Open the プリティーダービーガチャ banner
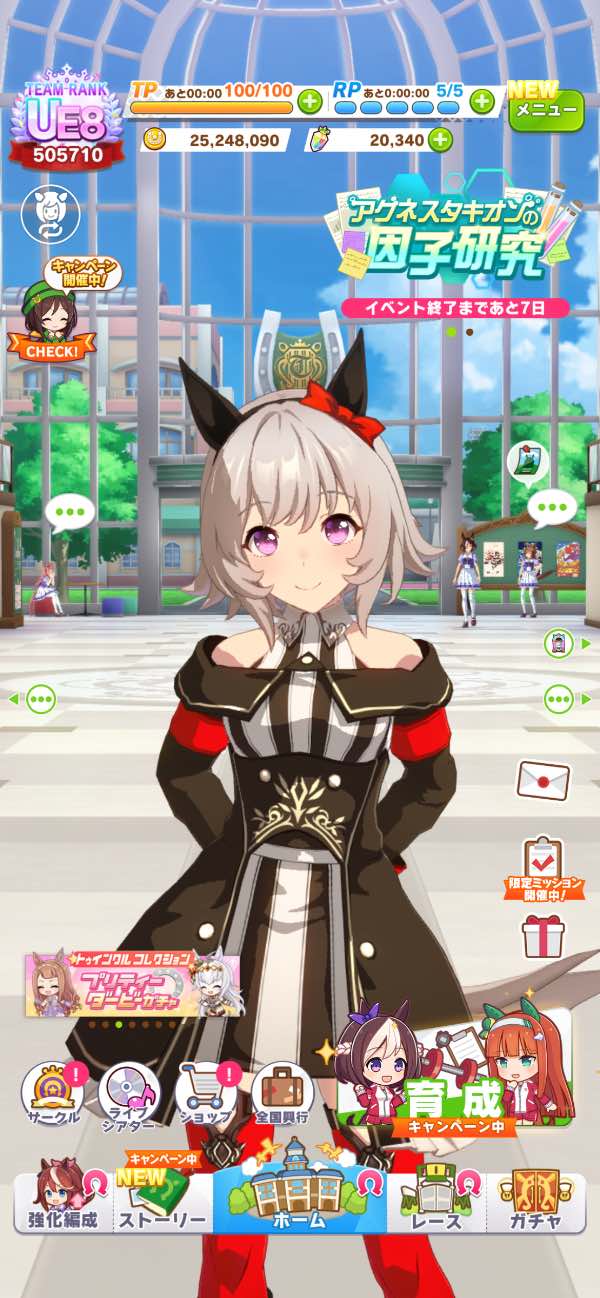 tap(132, 984)
